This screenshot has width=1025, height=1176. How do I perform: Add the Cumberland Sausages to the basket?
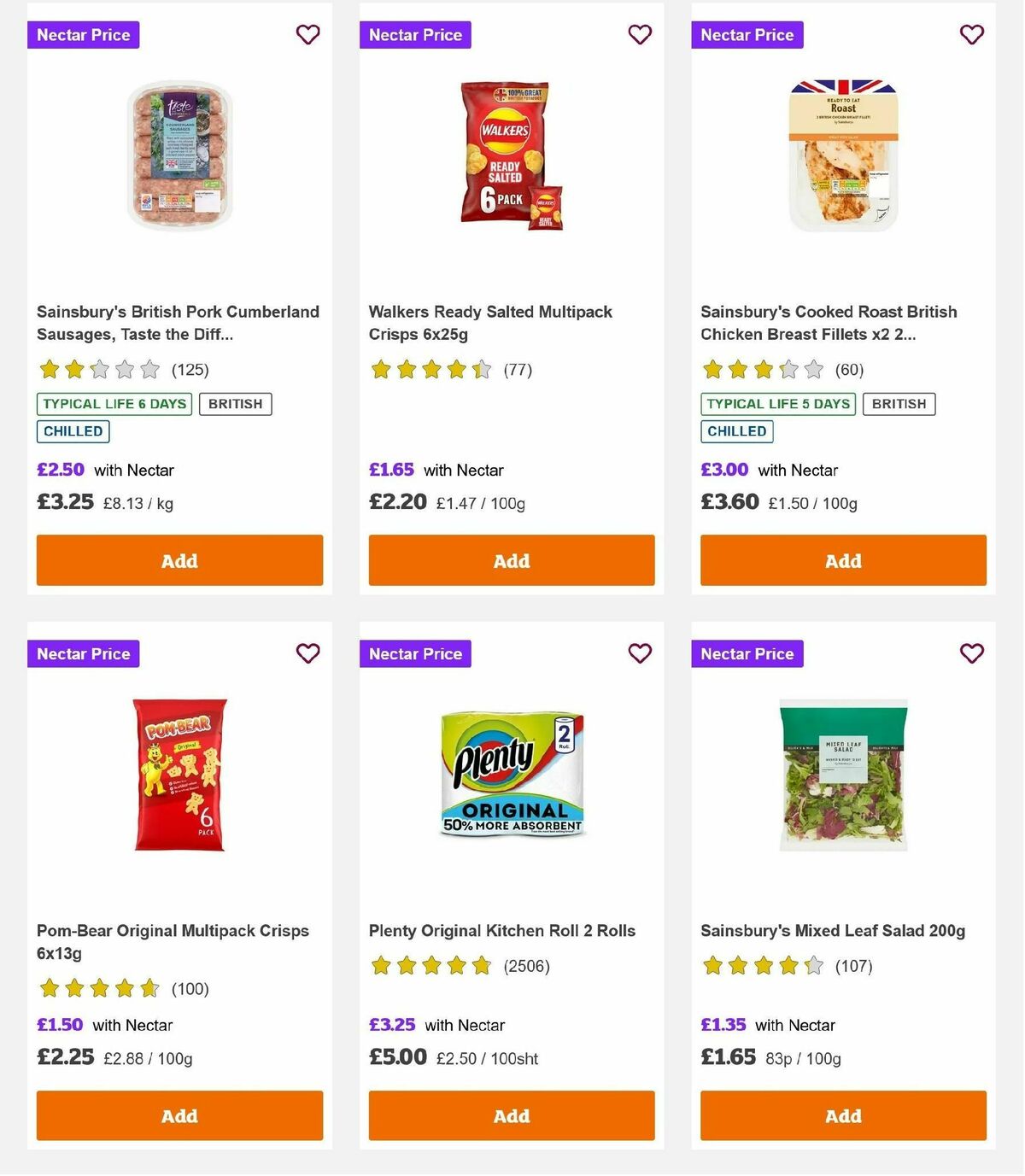179,560
